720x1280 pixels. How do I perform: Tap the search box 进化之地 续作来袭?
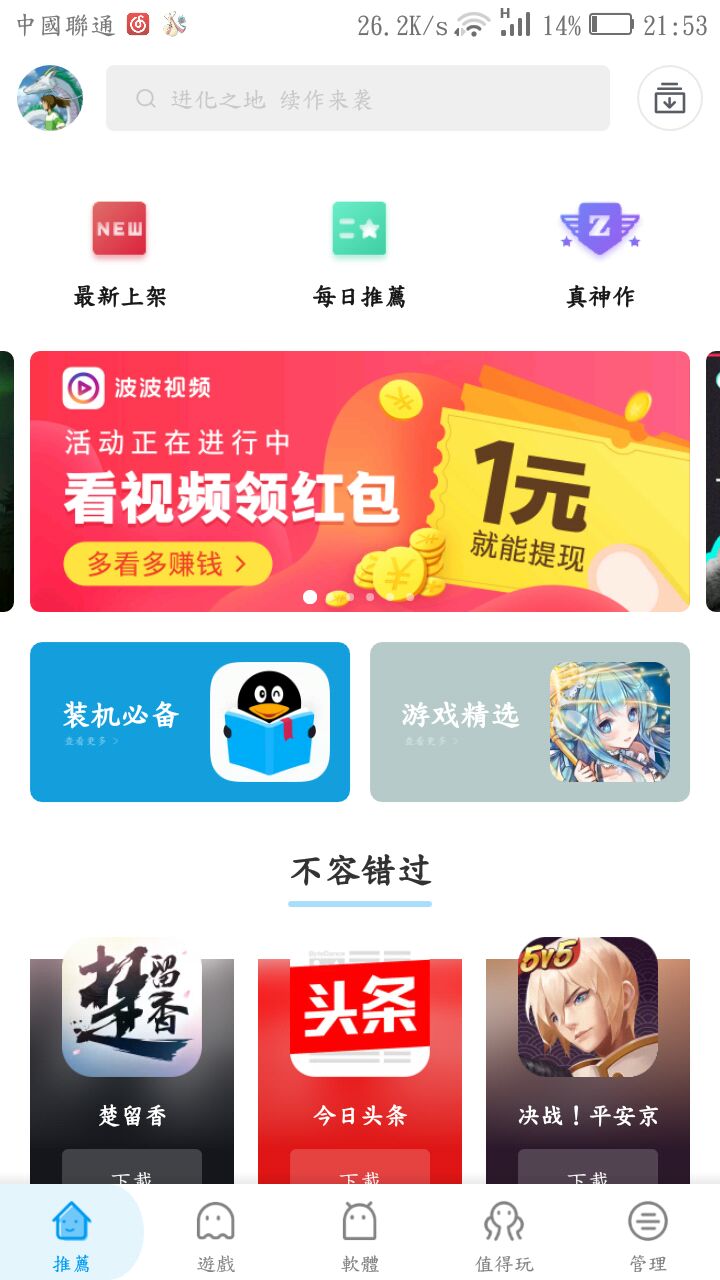click(358, 98)
